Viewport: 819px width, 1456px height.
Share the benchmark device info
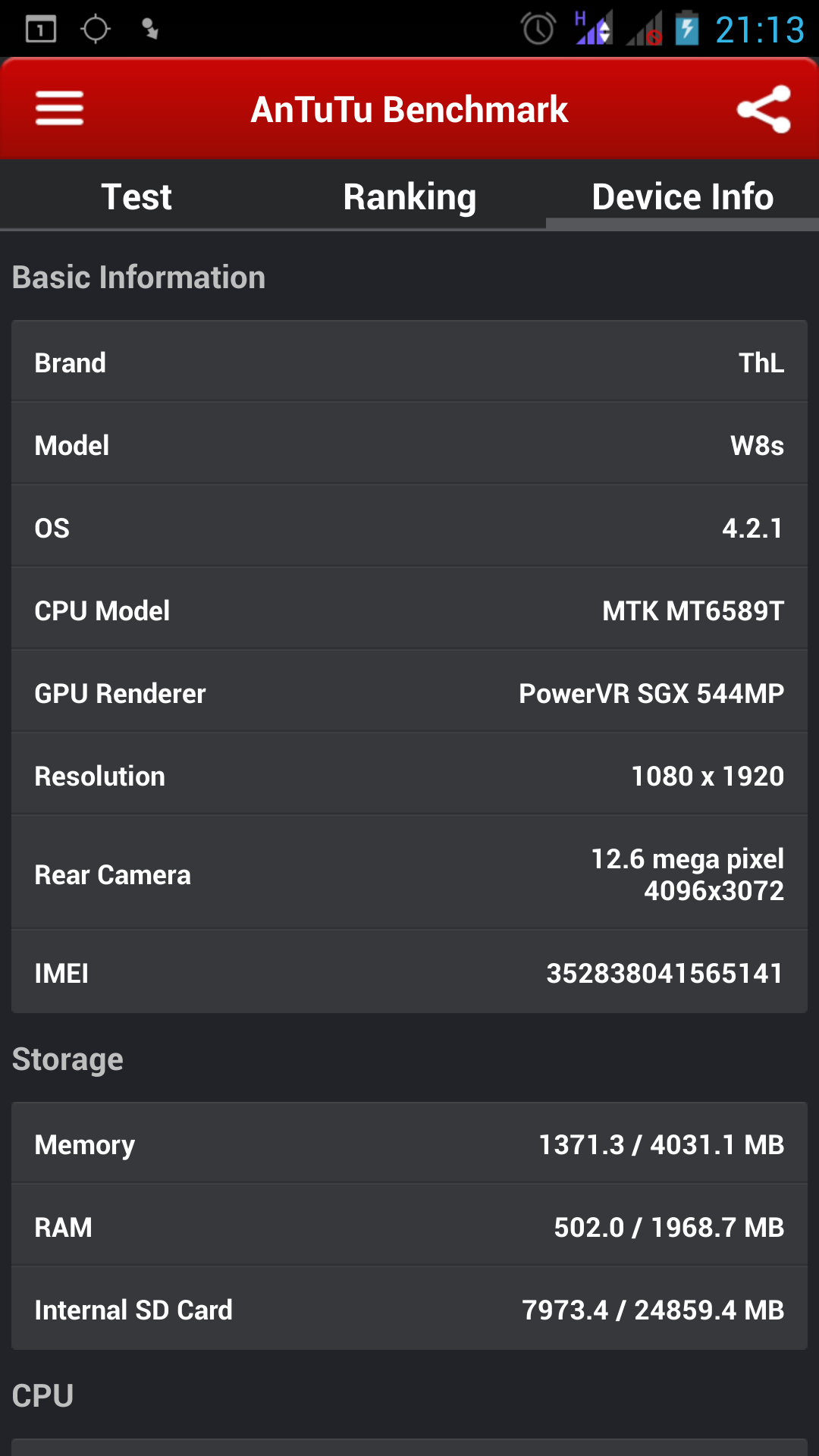tap(764, 109)
